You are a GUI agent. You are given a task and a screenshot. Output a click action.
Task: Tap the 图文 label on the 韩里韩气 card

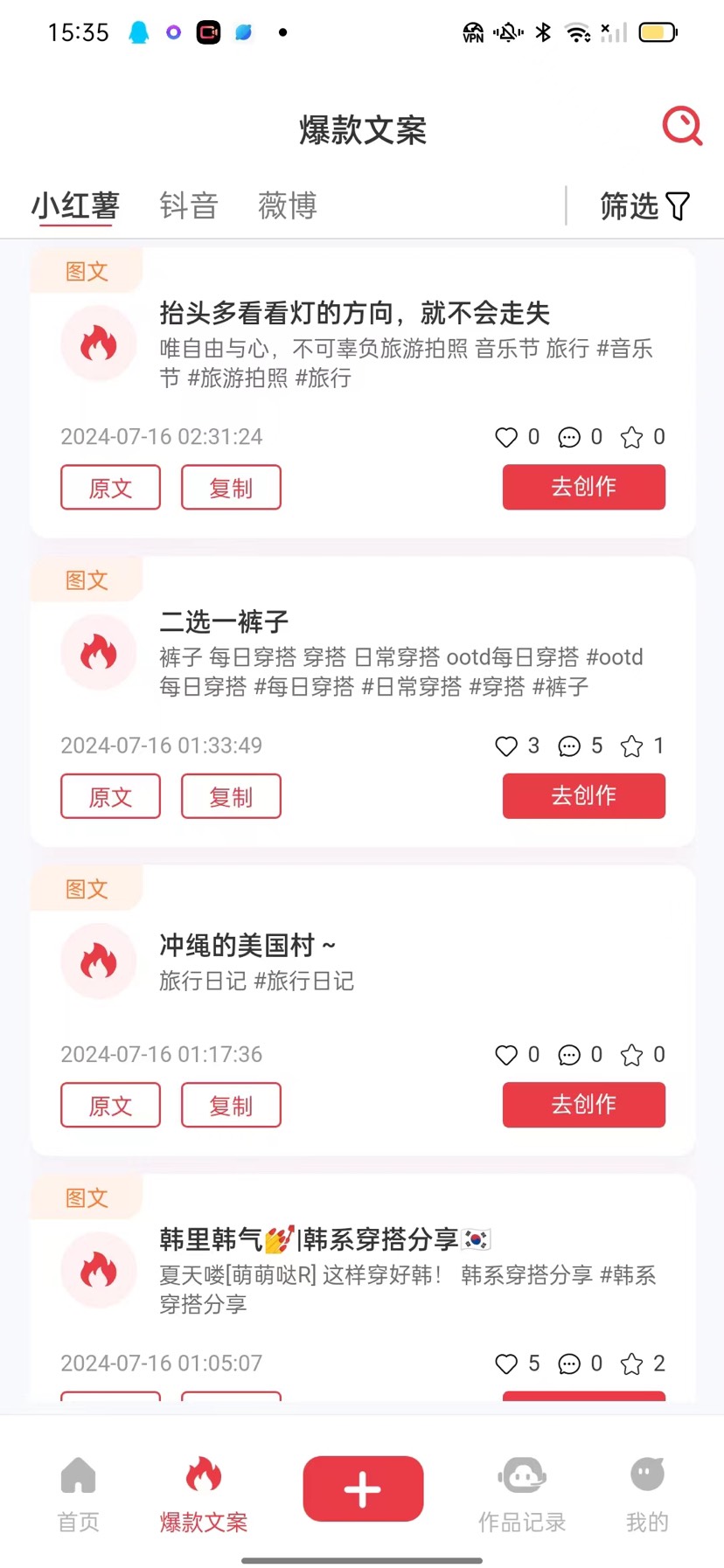coord(86,1197)
